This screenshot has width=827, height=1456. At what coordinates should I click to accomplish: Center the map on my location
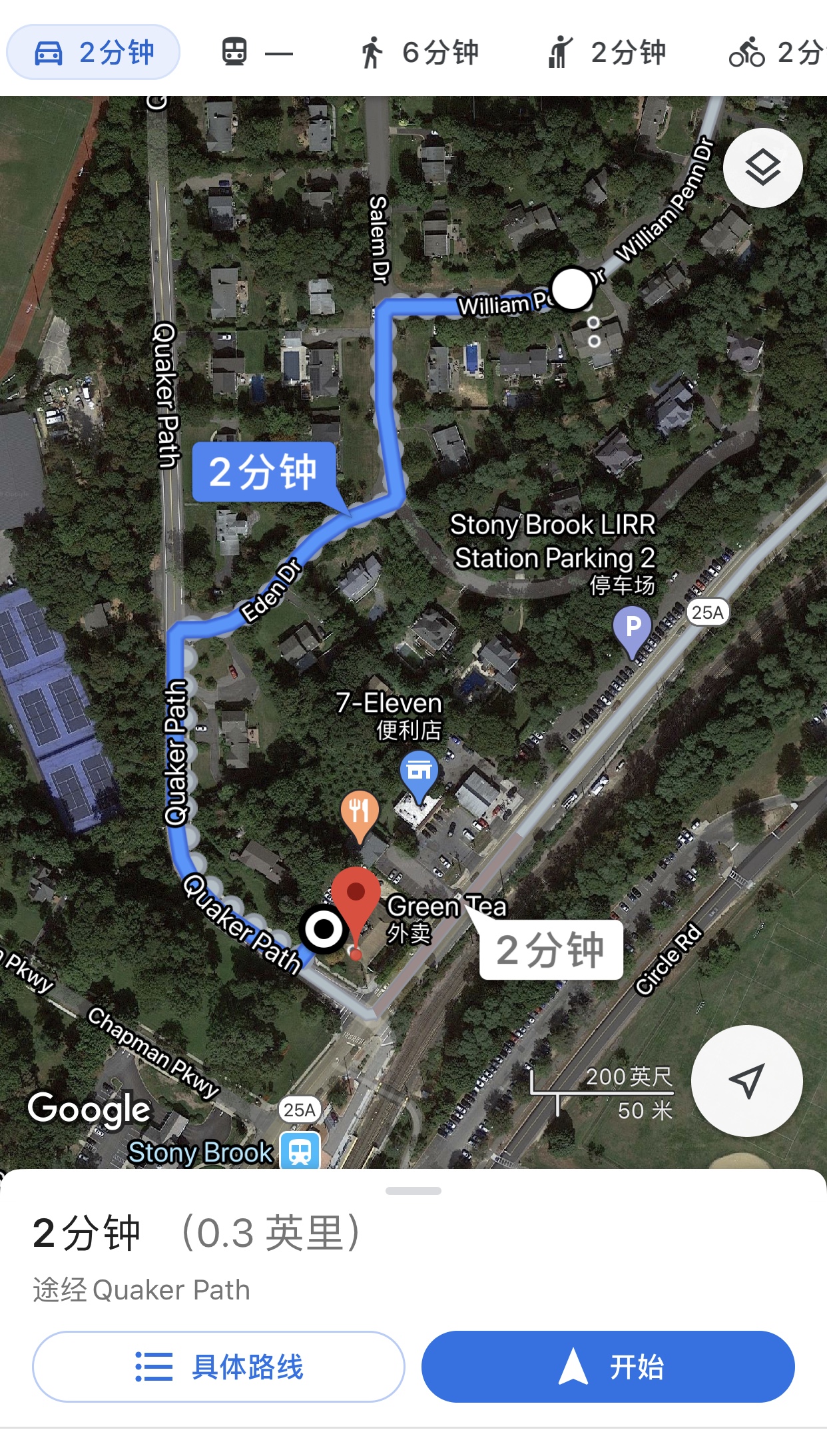coord(746,1080)
